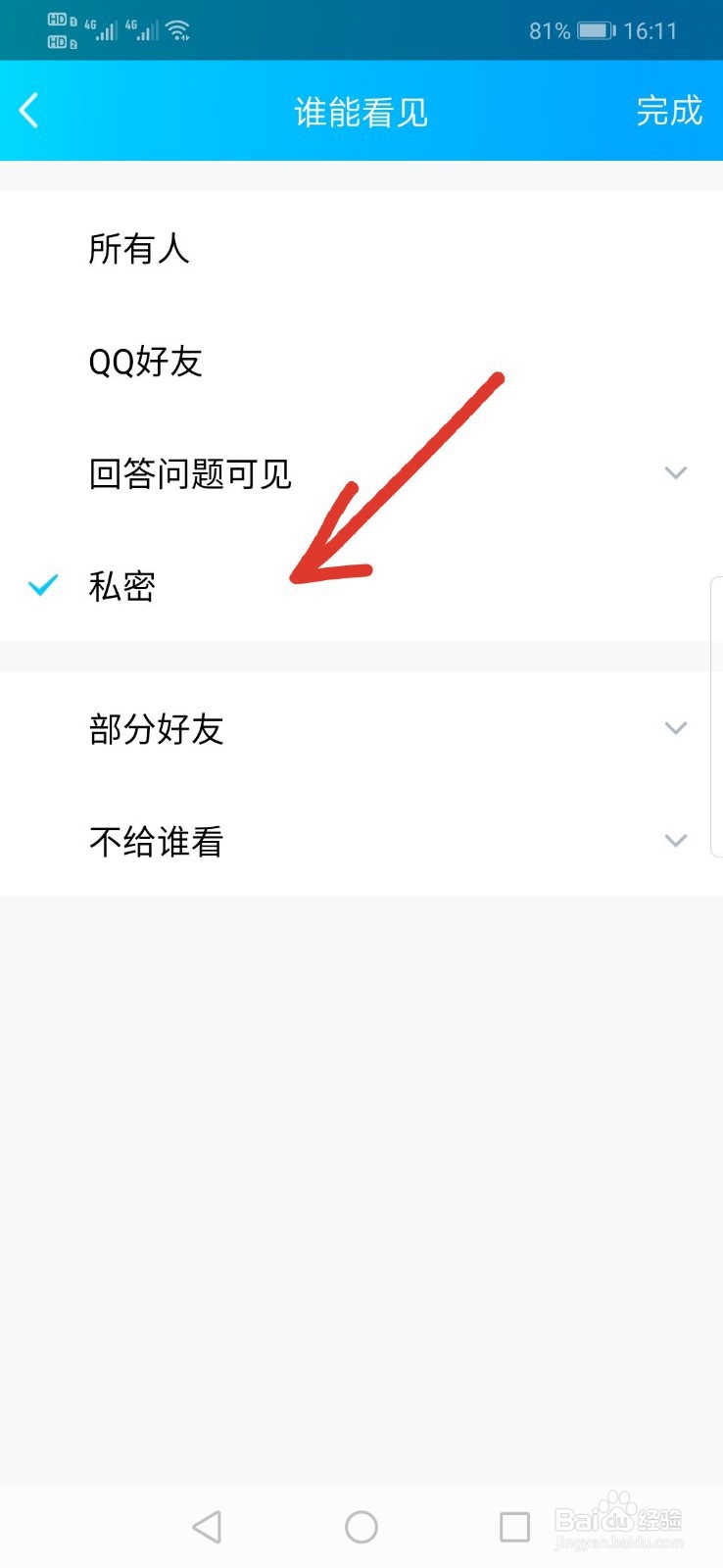Choose the QQ好友 visibility option
Viewport: 723px width, 1568px height.
point(144,362)
